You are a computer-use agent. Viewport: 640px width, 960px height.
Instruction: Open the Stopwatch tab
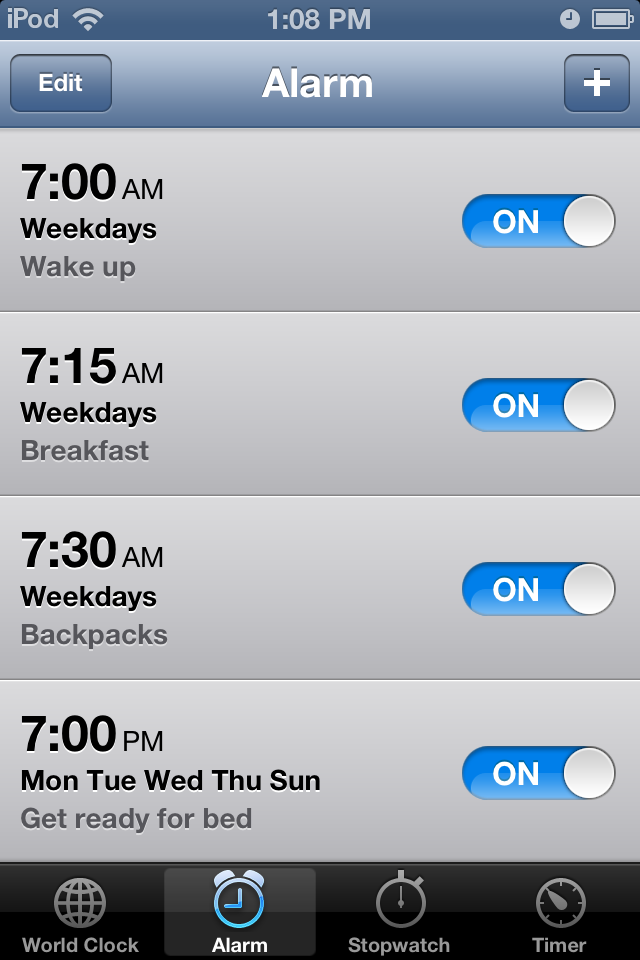click(x=399, y=914)
